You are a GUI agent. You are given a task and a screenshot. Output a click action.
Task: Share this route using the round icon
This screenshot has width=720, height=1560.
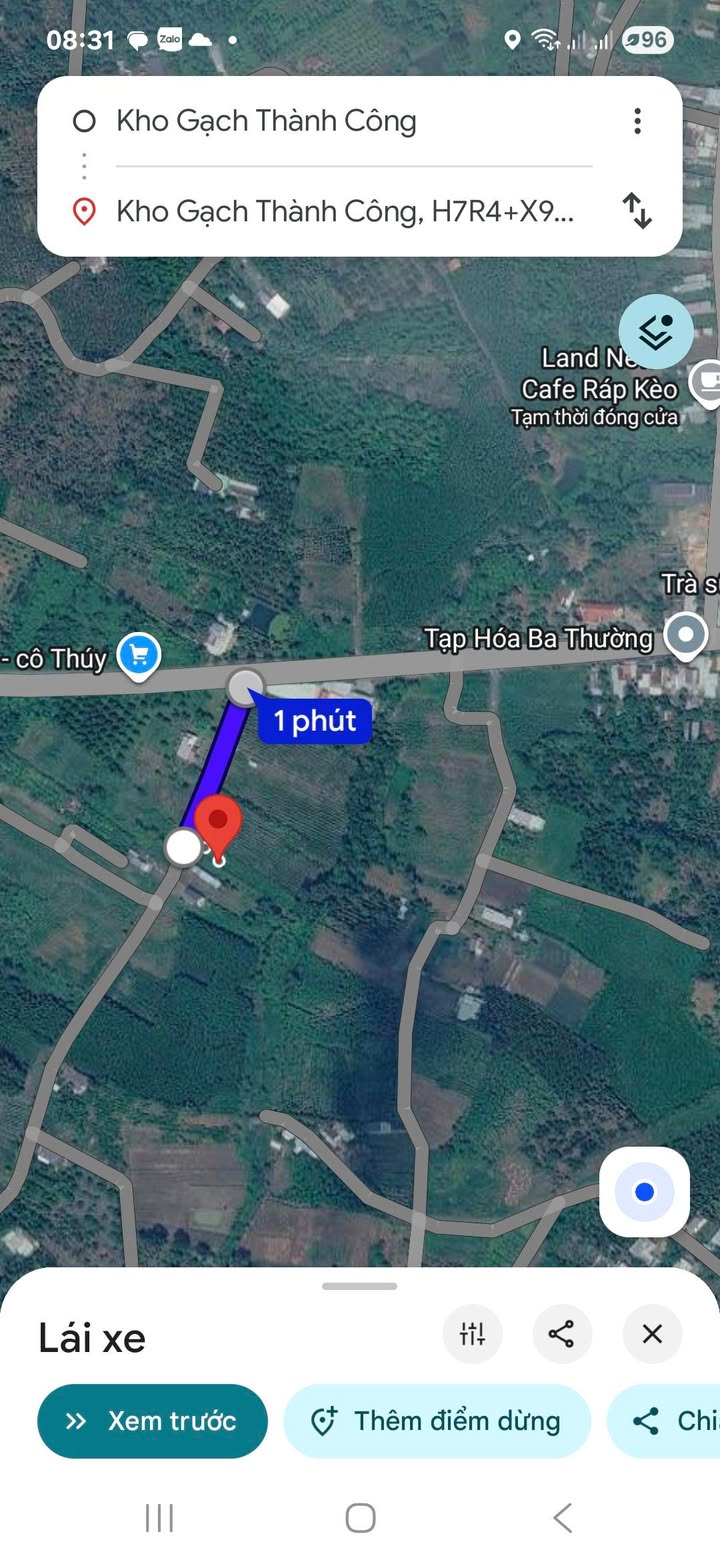point(562,1333)
